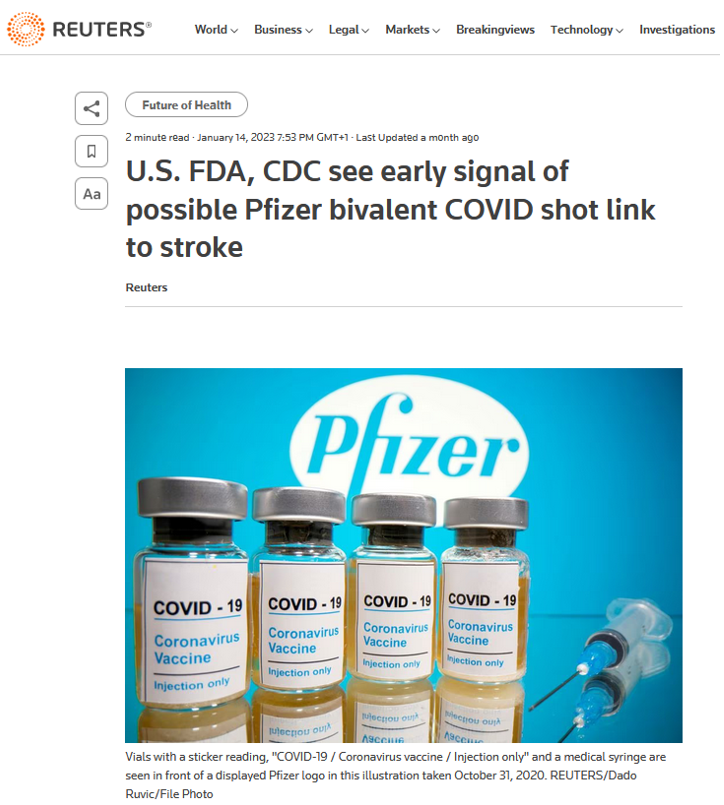The image size is (724, 805).
Task: Open the Future of Health topic chip
Action: pos(186,105)
